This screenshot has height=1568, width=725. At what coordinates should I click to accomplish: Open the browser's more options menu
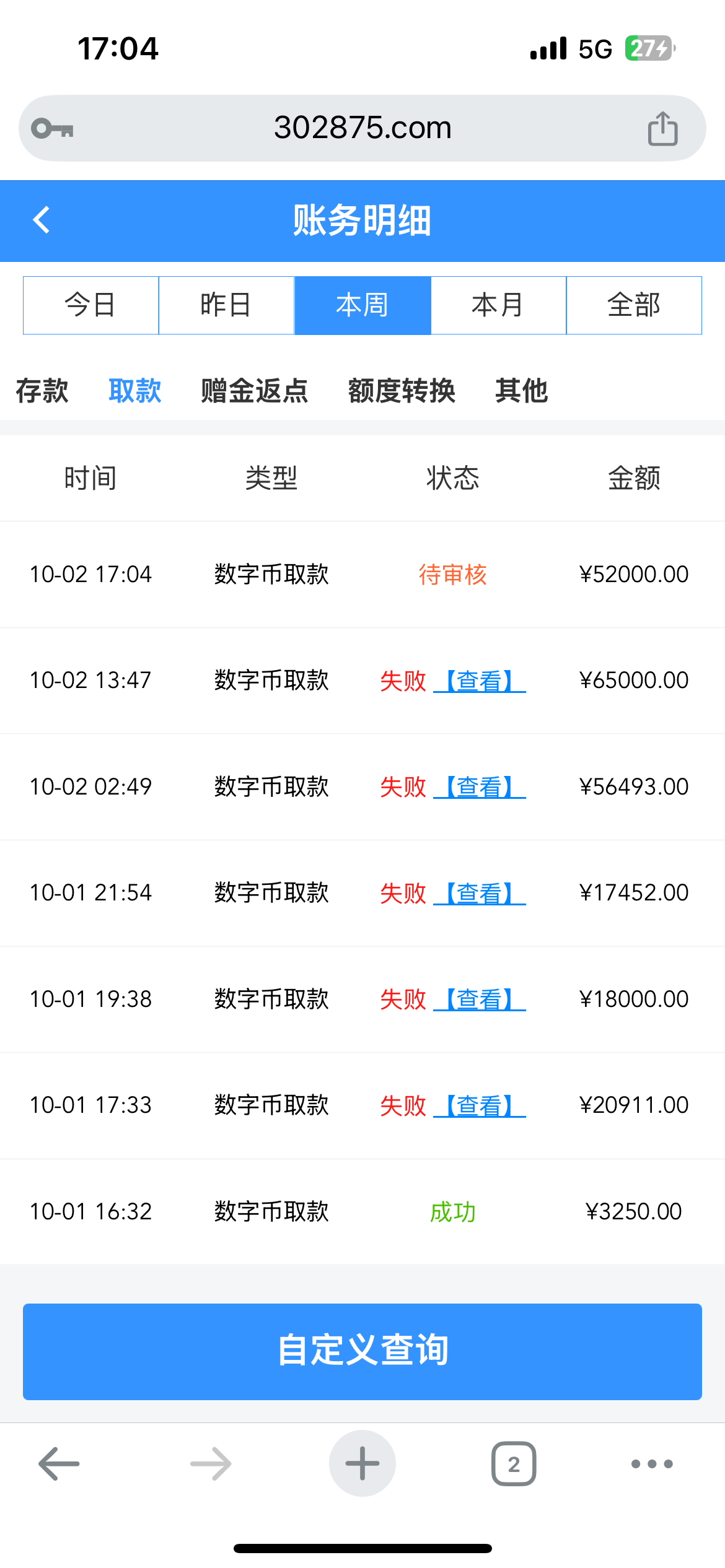point(652,1464)
